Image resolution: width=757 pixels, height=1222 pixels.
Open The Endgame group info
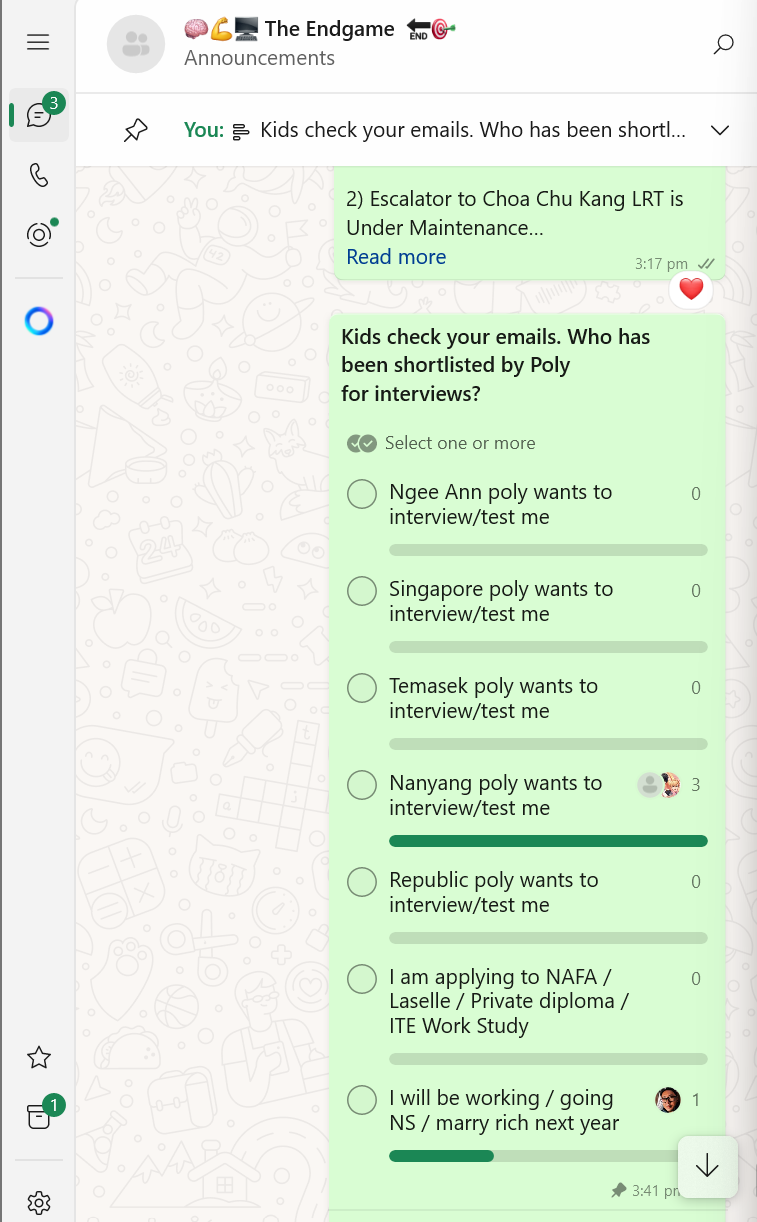(x=290, y=43)
